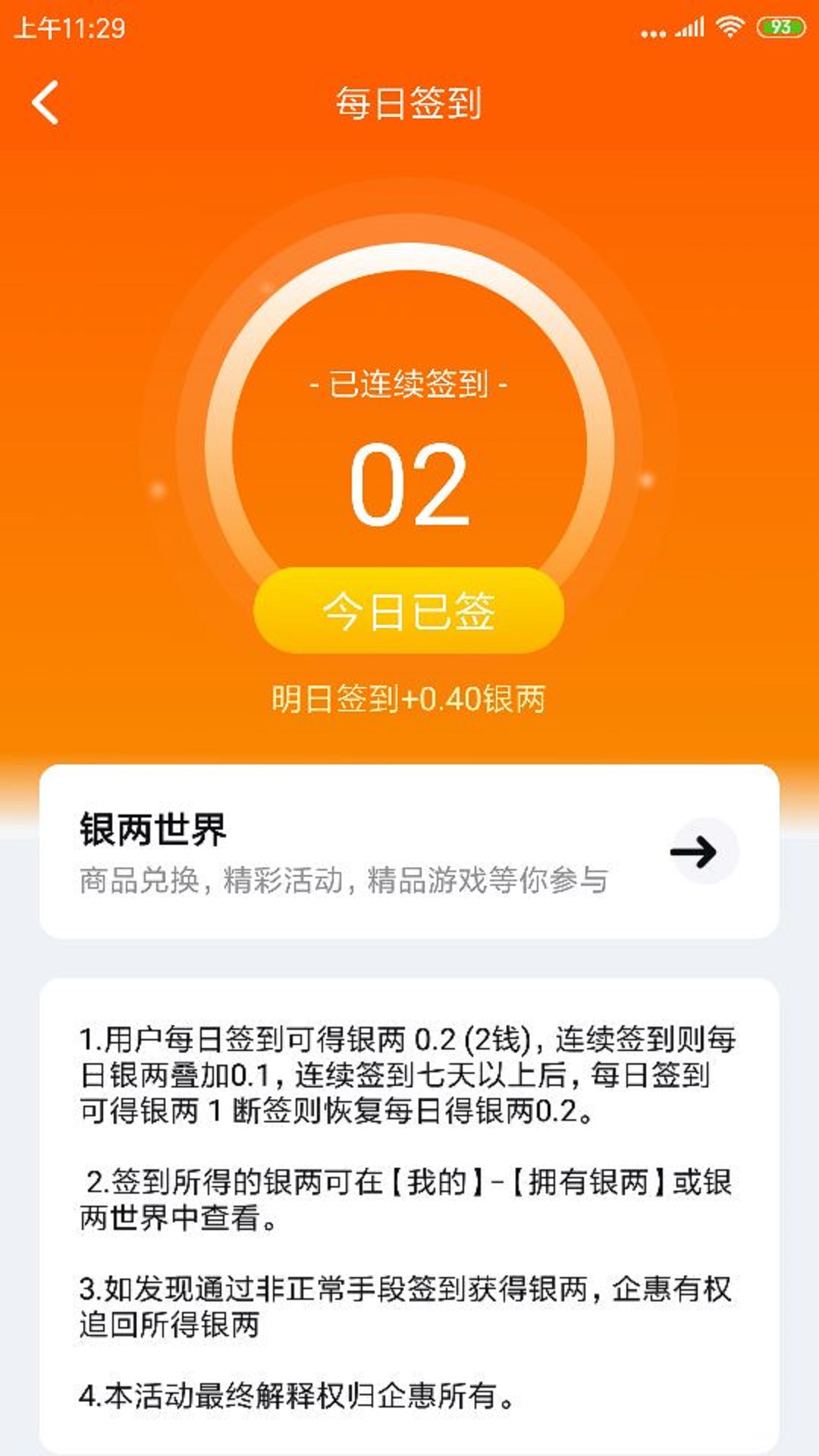Select the streak number 02
819x1456 pixels.
(409, 485)
